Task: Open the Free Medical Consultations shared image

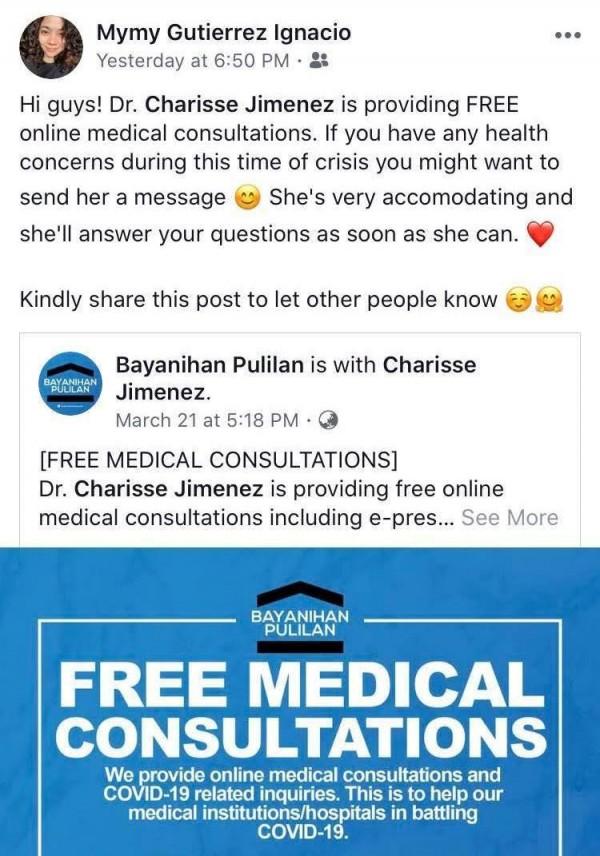Action: coord(300,702)
